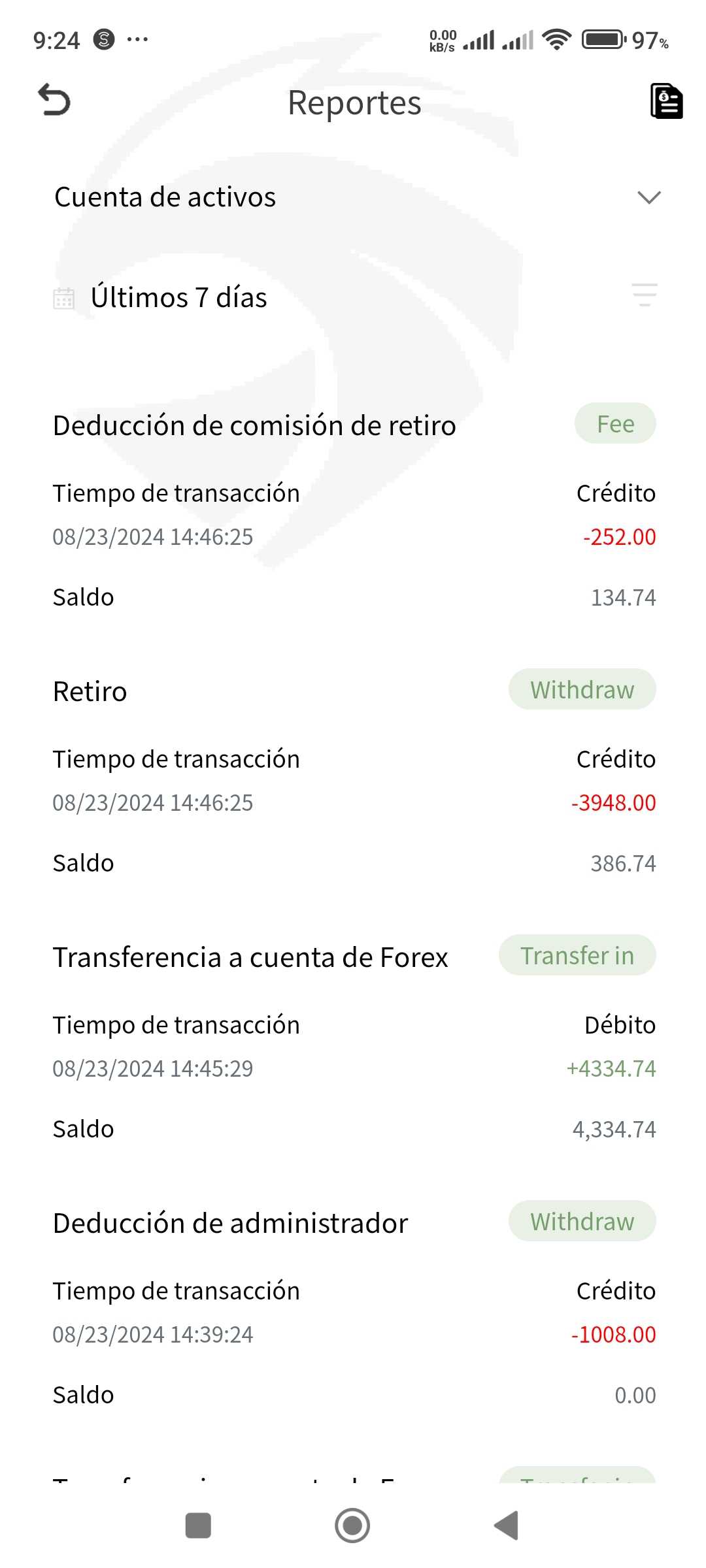Open recent apps via square button

click(198, 1526)
